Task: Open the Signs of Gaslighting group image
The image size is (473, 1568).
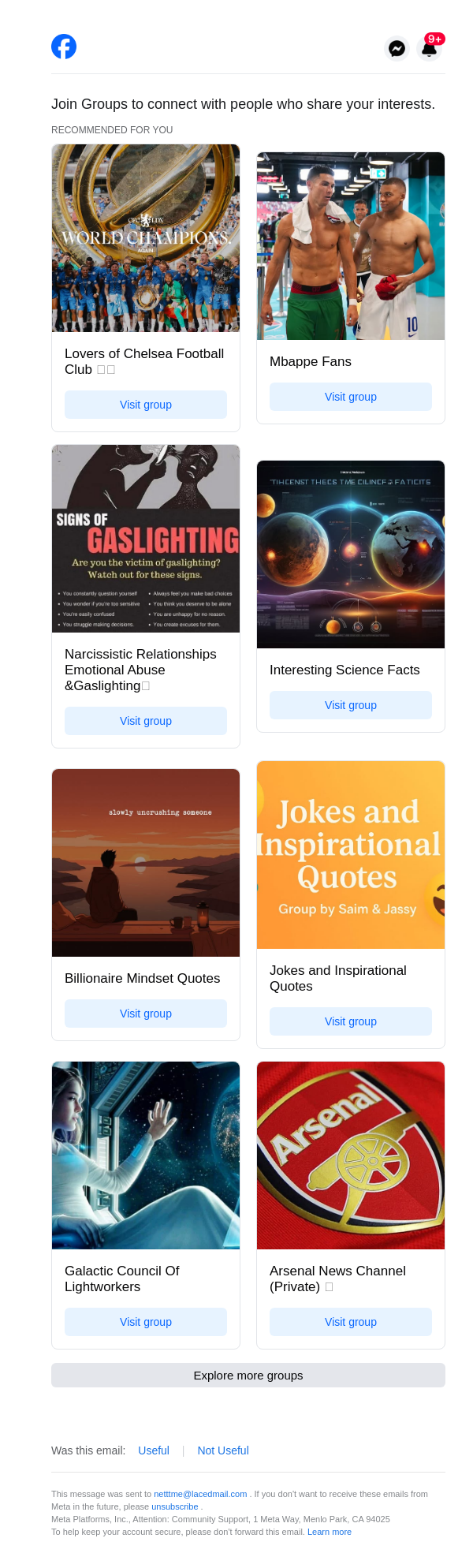Action: point(146,539)
